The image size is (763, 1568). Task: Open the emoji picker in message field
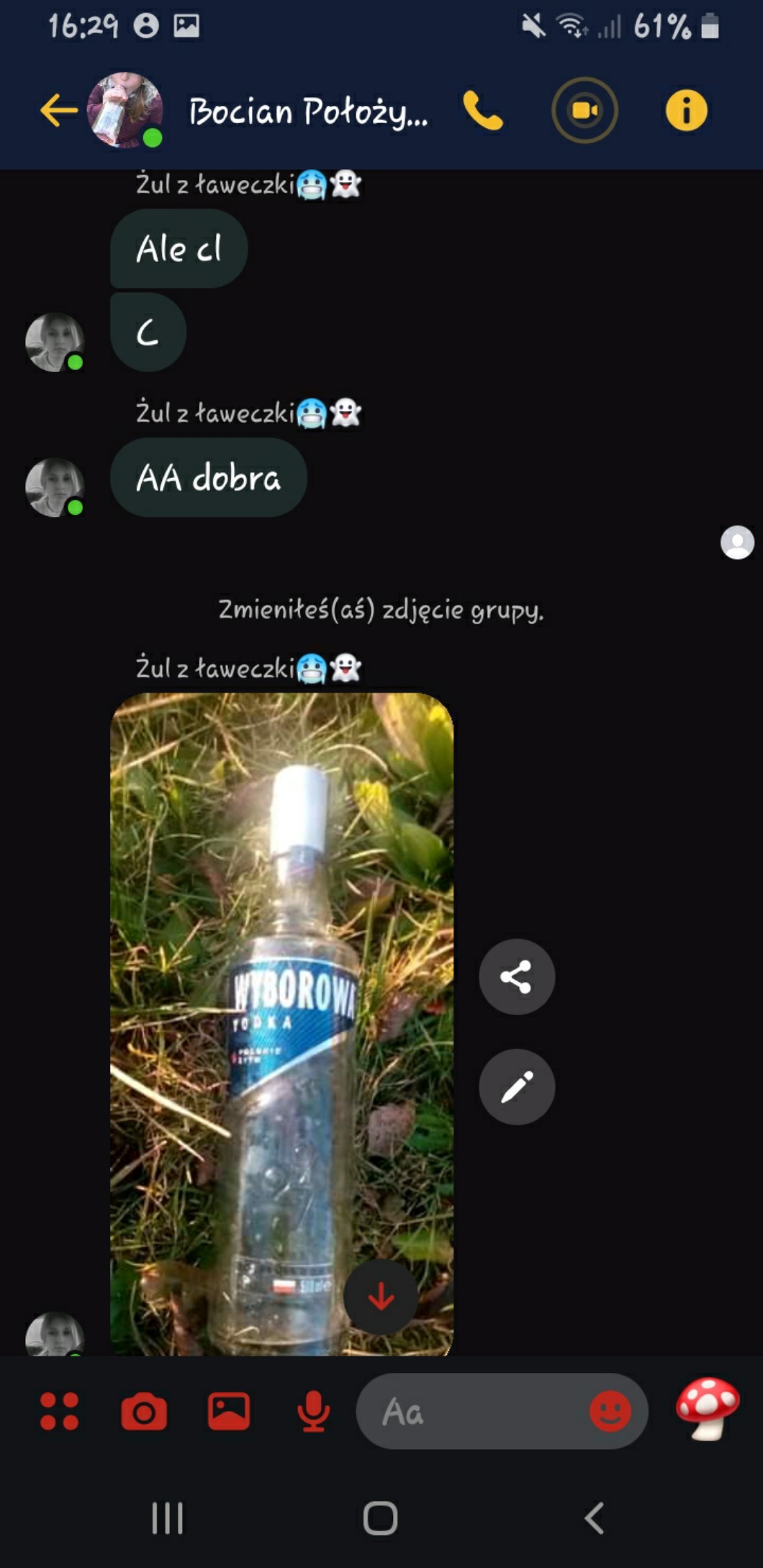point(610,1411)
